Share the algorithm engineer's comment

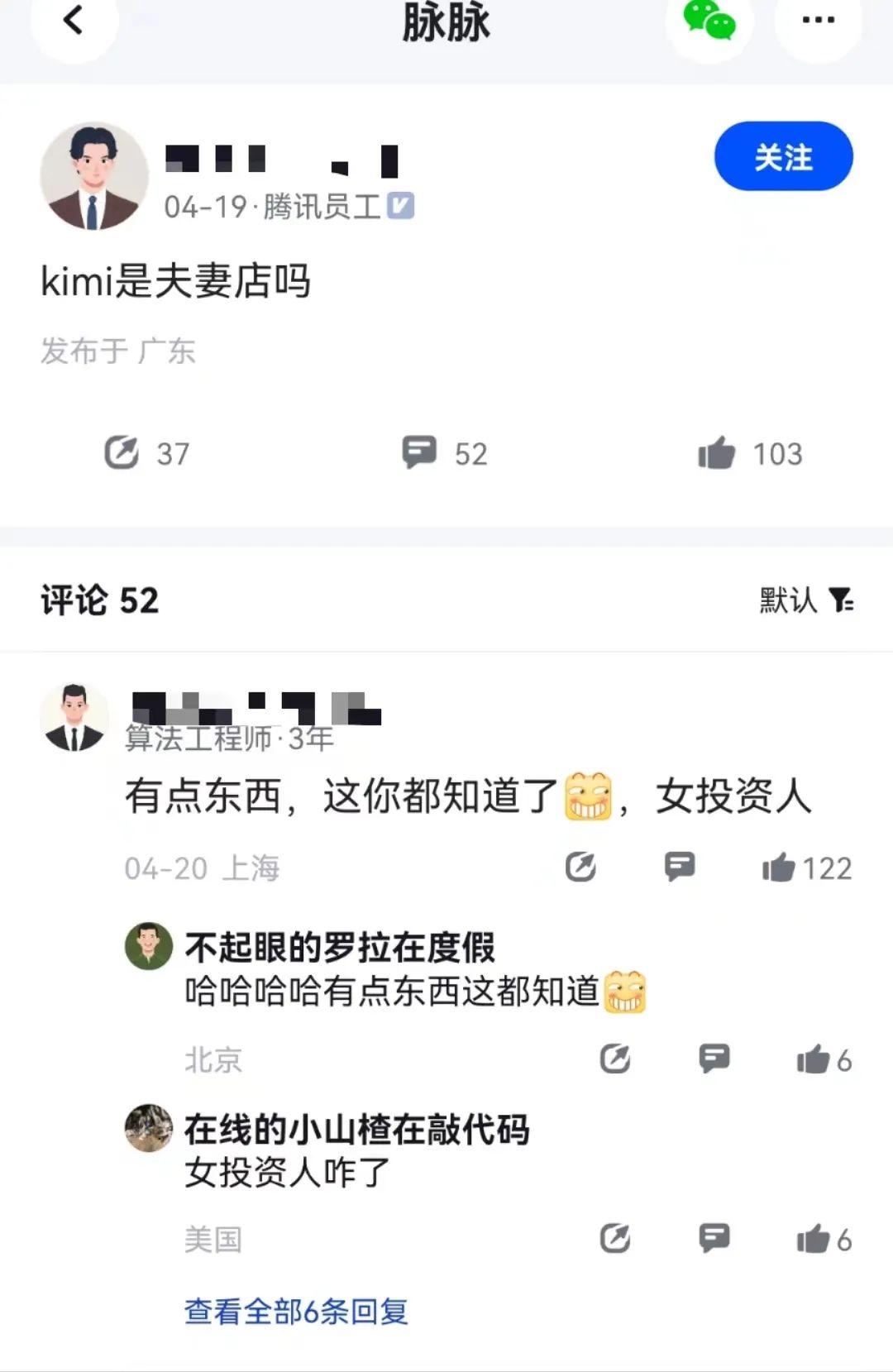(x=580, y=867)
